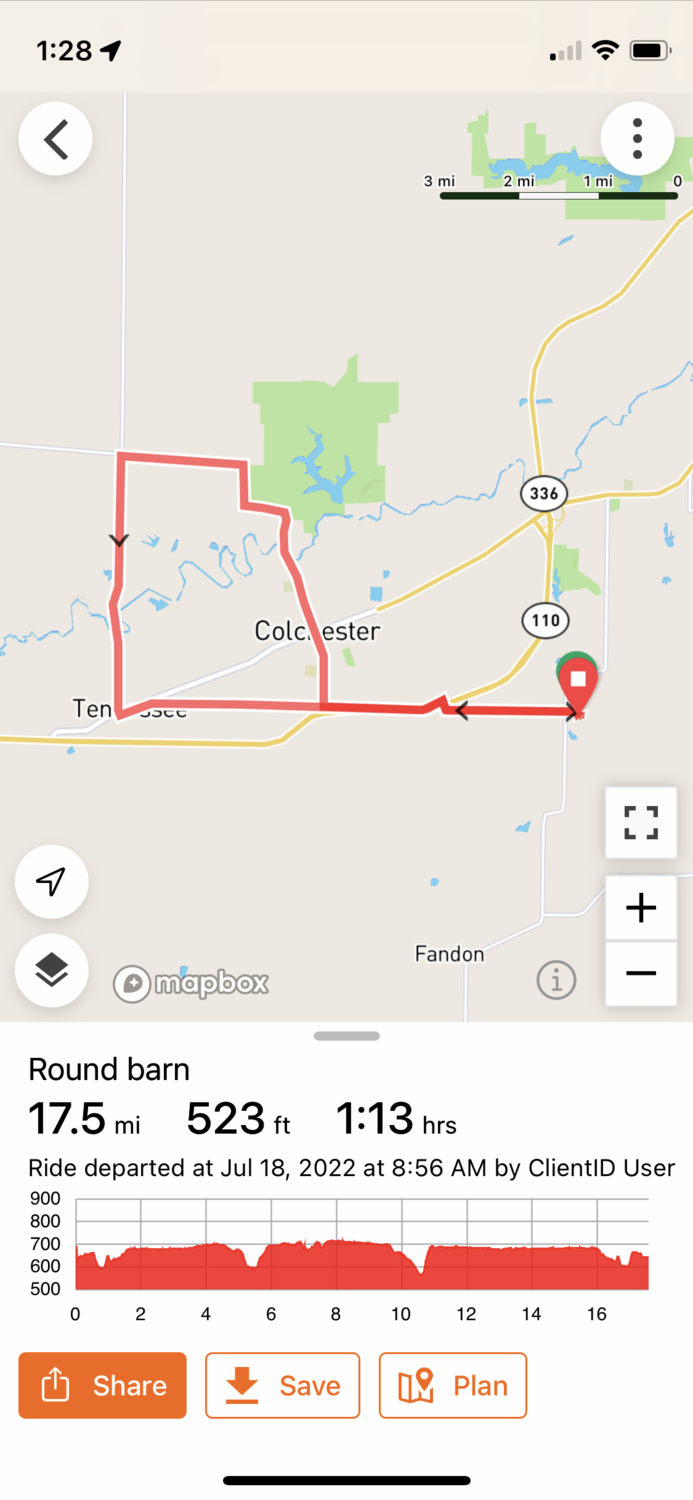Open the map layers selector
This screenshot has width=693, height=1500.
[51, 969]
